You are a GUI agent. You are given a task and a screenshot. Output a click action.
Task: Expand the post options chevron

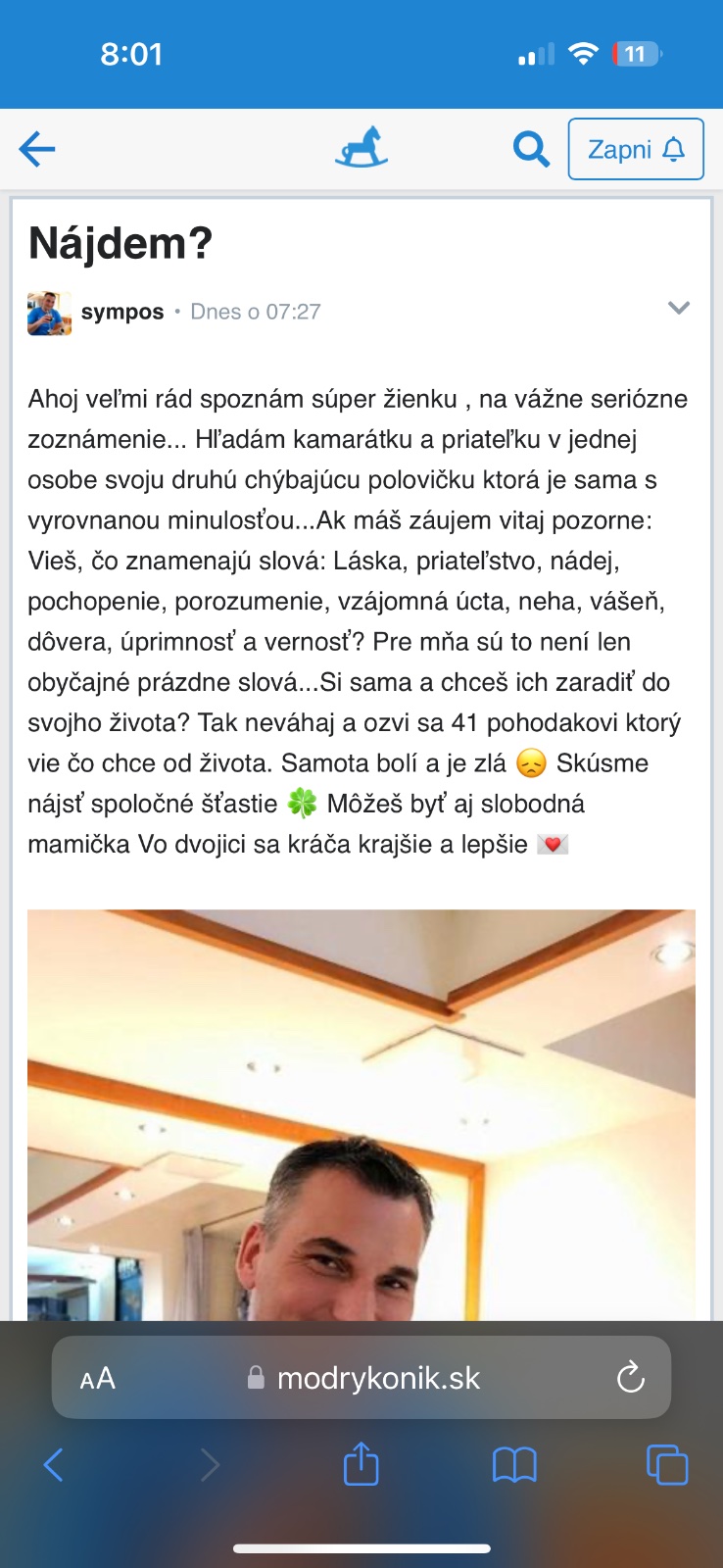pyautogui.click(x=678, y=309)
